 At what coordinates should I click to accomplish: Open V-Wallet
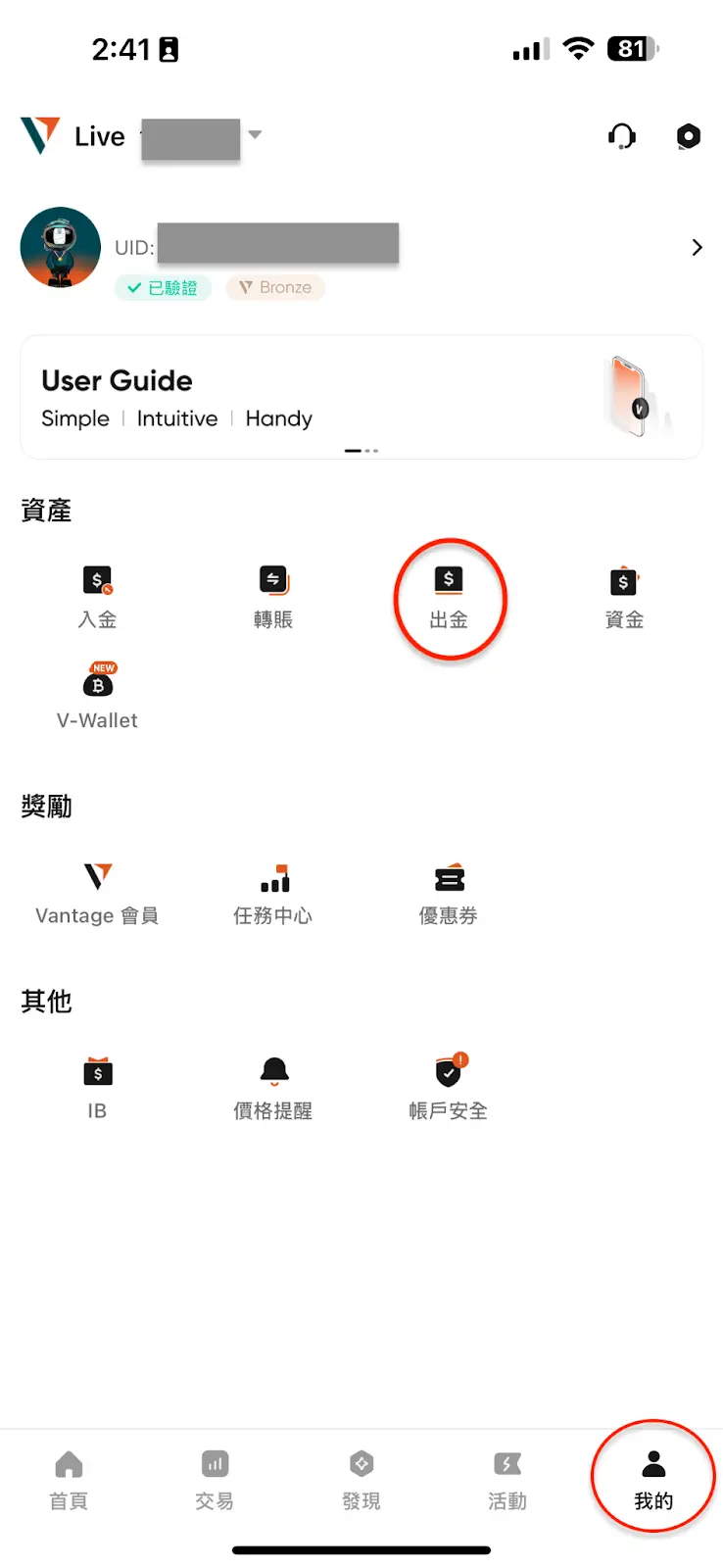pyautogui.click(x=97, y=697)
